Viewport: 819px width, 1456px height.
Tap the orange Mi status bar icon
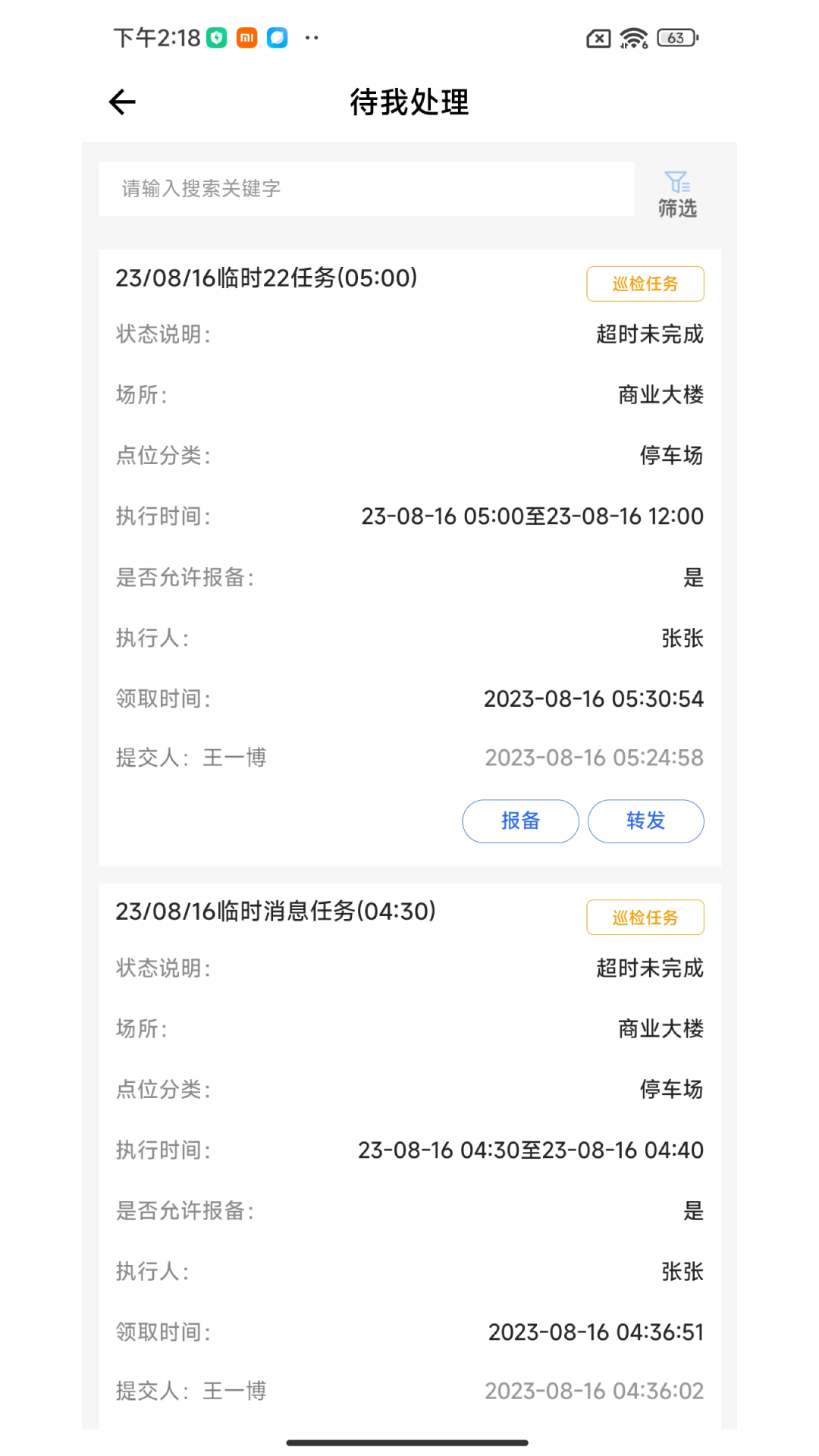coord(246,37)
